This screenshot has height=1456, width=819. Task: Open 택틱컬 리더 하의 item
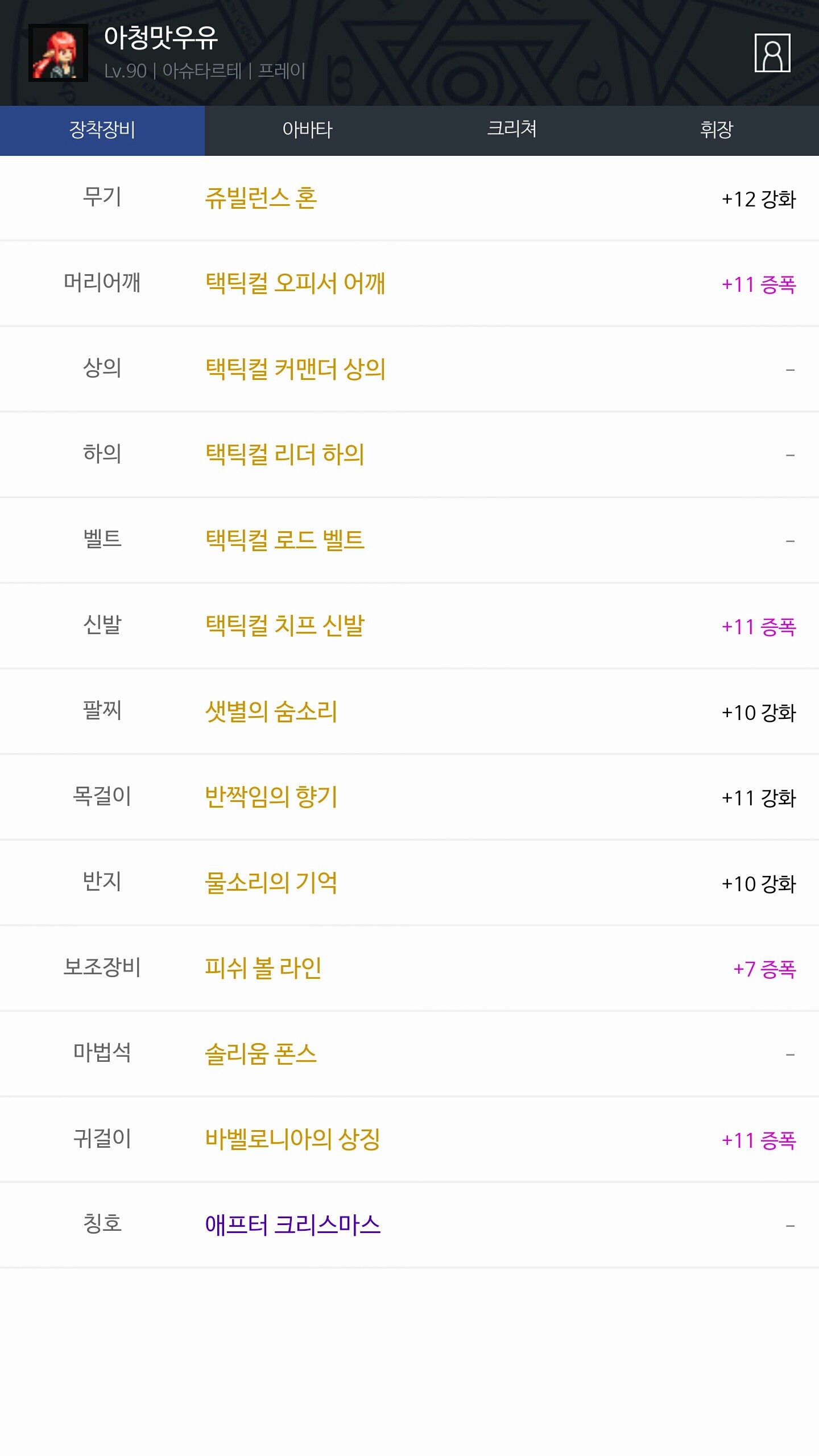coord(284,454)
